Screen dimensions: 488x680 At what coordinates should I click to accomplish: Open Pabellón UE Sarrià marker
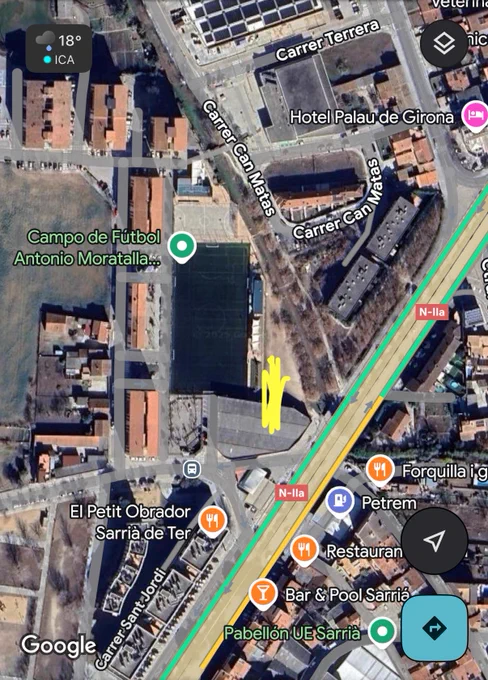pyautogui.click(x=382, y=632)
